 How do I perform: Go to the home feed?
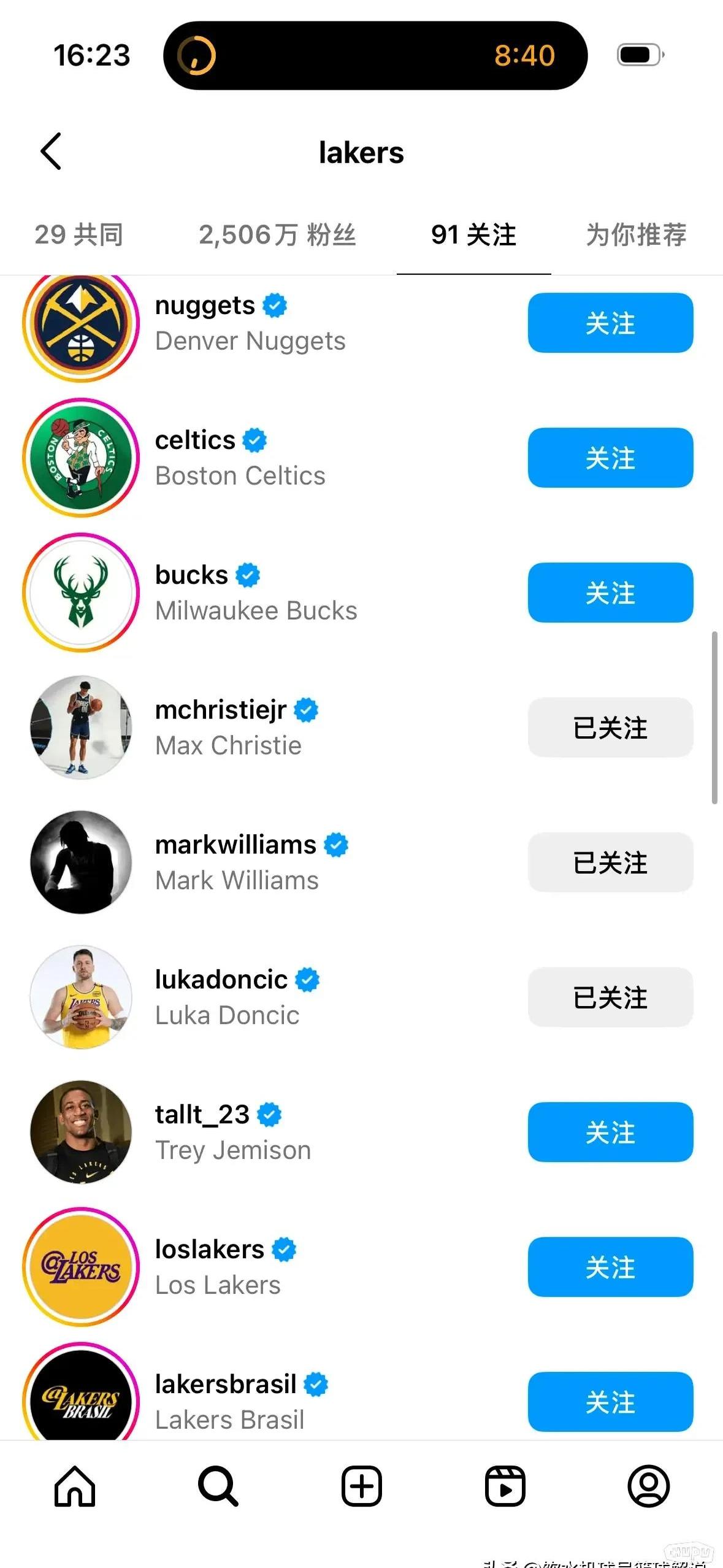(75, 1486)
